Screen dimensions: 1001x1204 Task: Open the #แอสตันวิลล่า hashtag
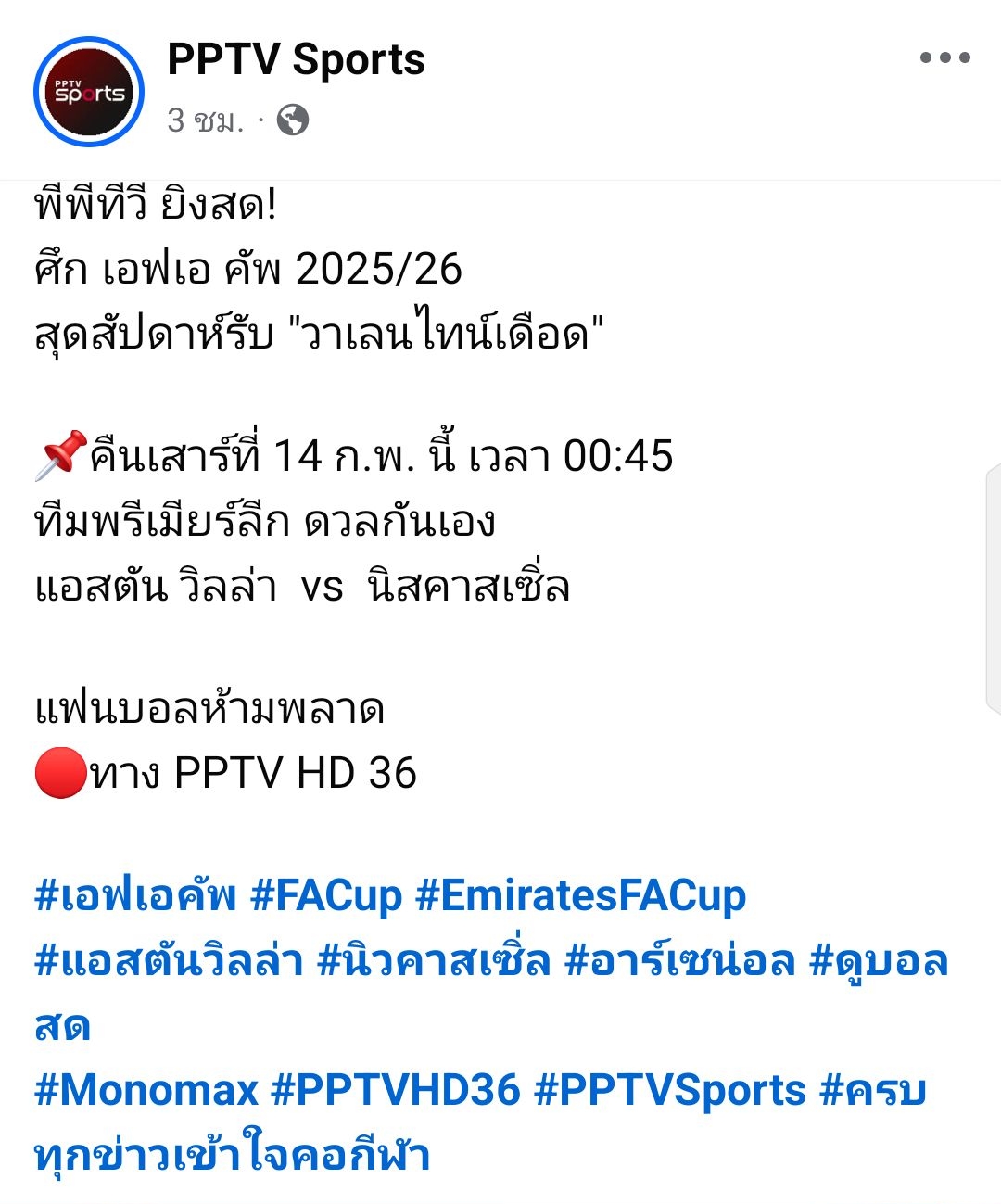[169, 960]
